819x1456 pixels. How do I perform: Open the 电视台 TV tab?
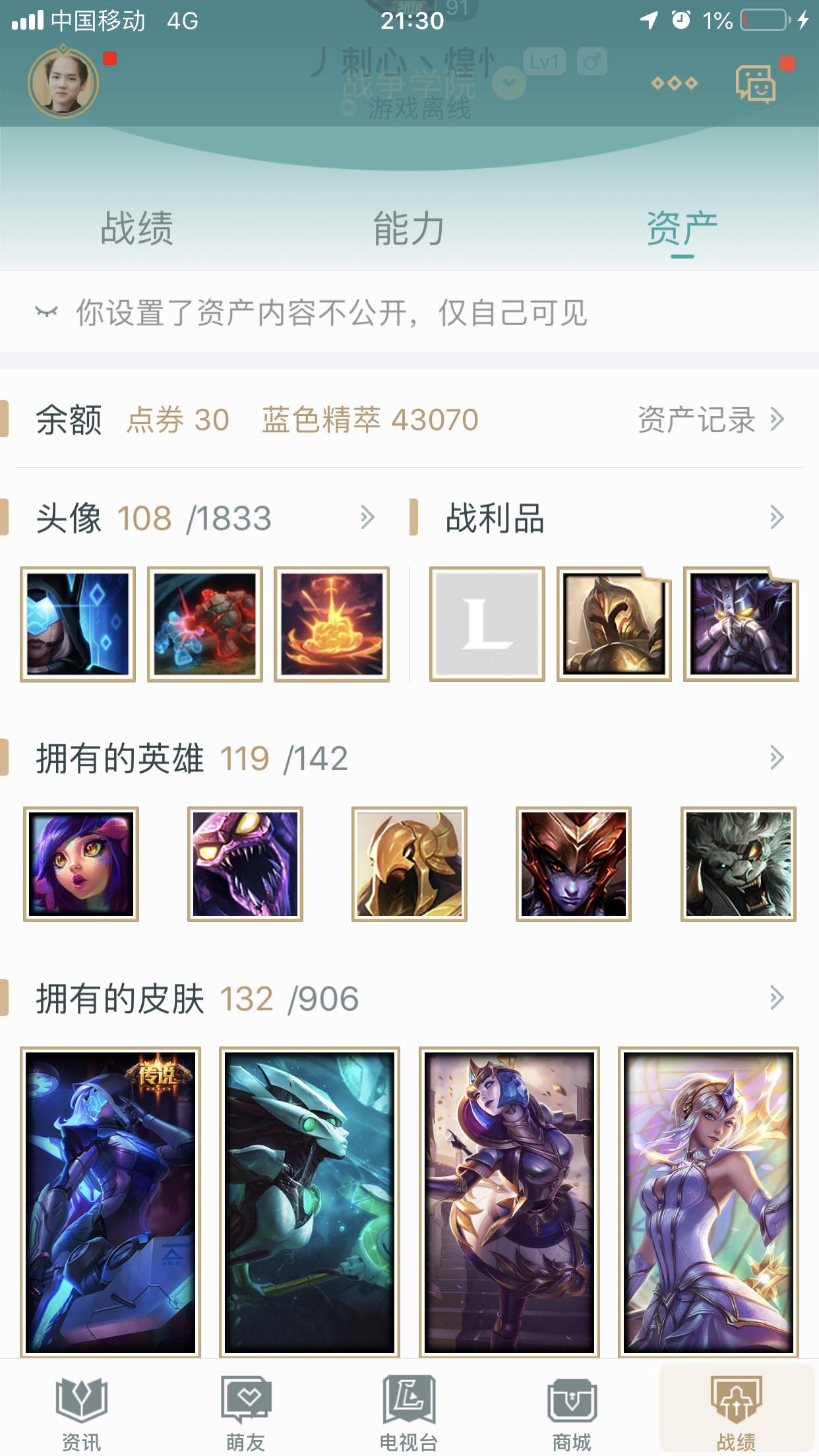pos(409,1412)
